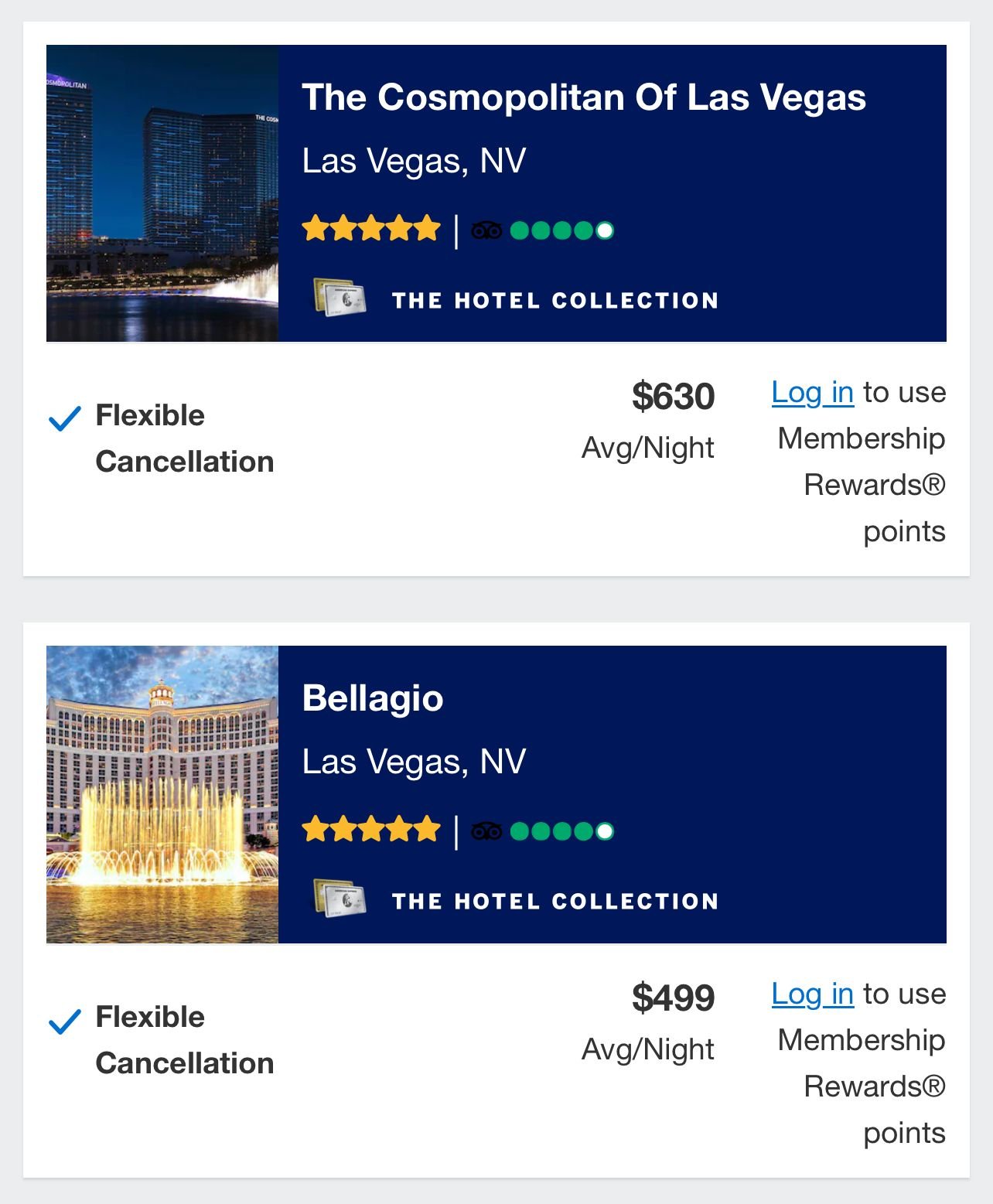
Task: Click the TripAdvisor owl icon for Cosmopolitan
Action: 487,229
